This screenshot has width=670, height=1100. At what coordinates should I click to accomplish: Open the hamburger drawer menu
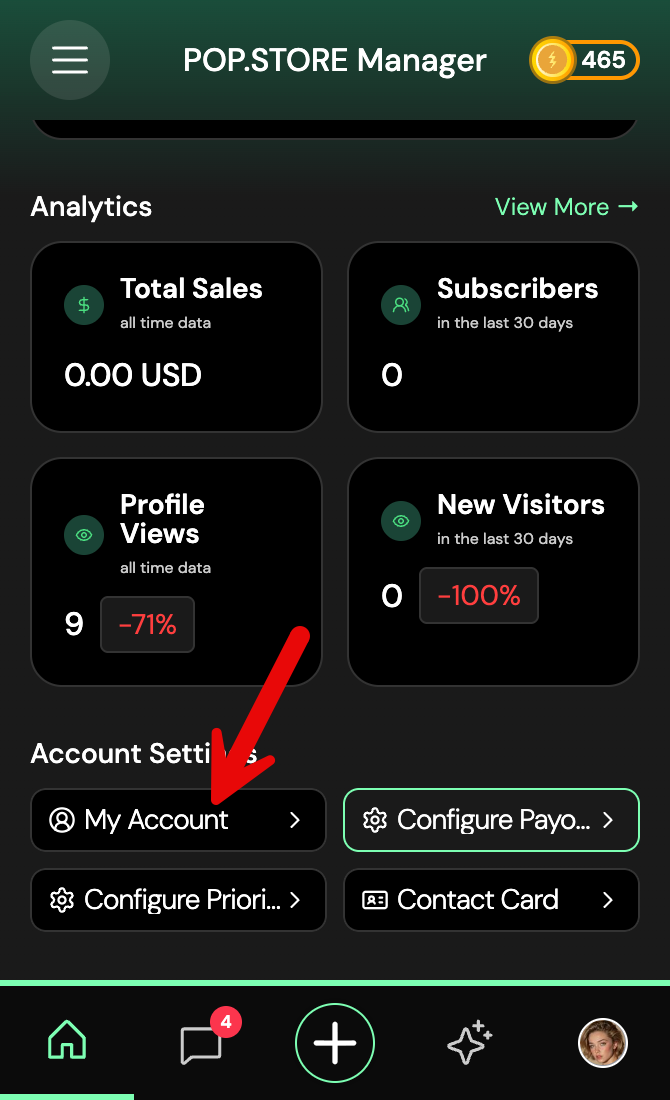[70, 60]
